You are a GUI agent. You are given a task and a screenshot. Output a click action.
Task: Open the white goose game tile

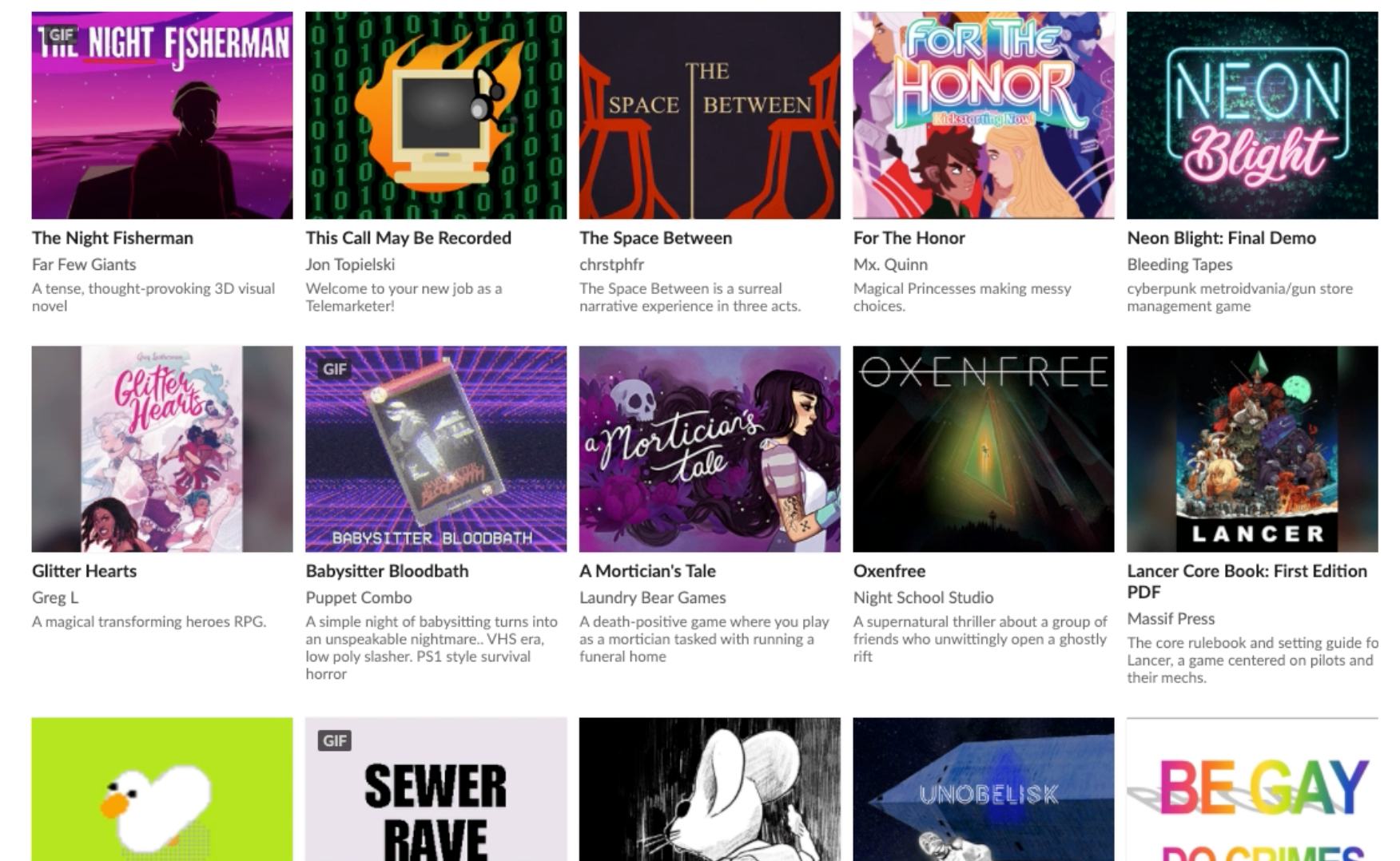pyautogui.click(x=161, y=789)
